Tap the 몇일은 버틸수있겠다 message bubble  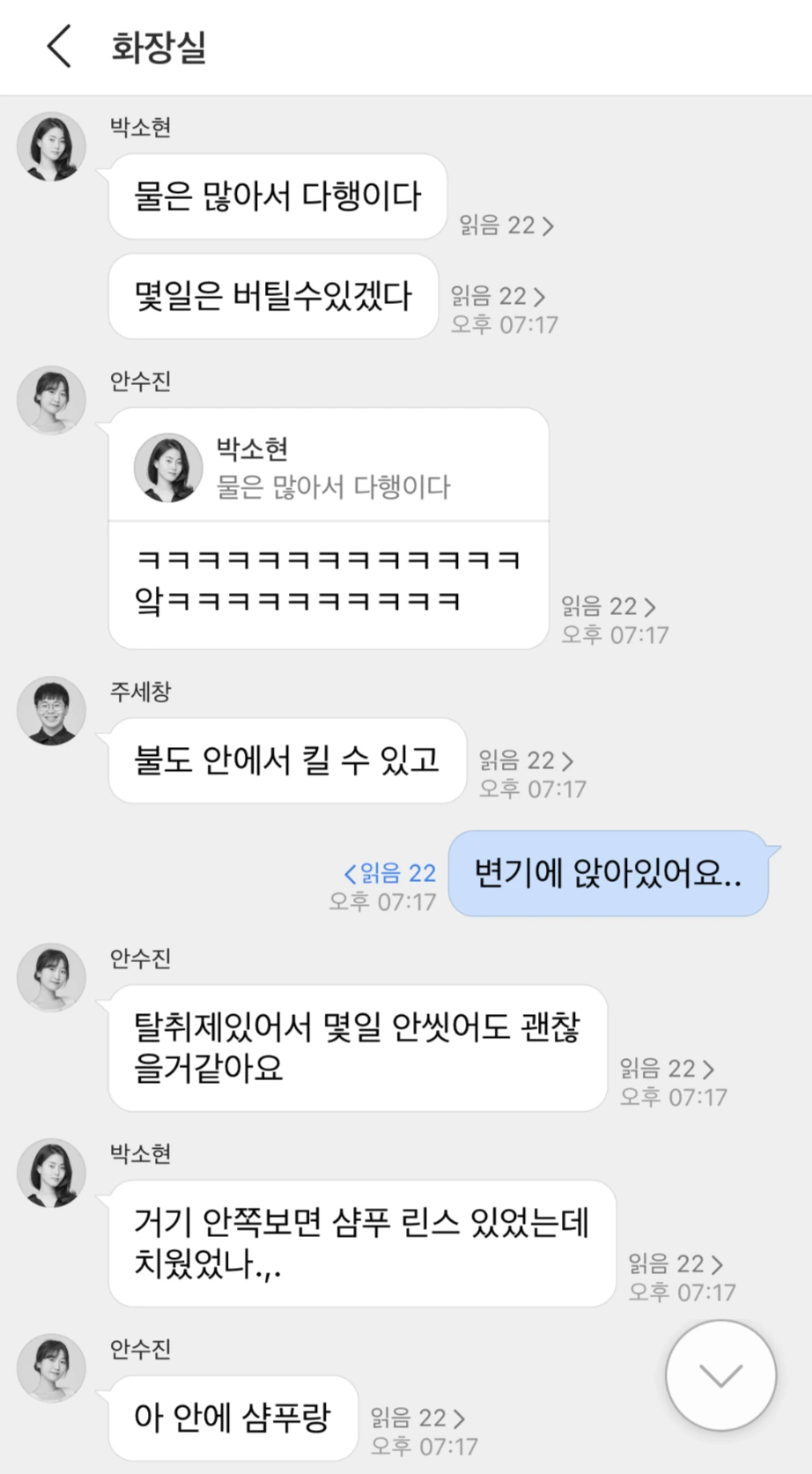click(273, 297)
